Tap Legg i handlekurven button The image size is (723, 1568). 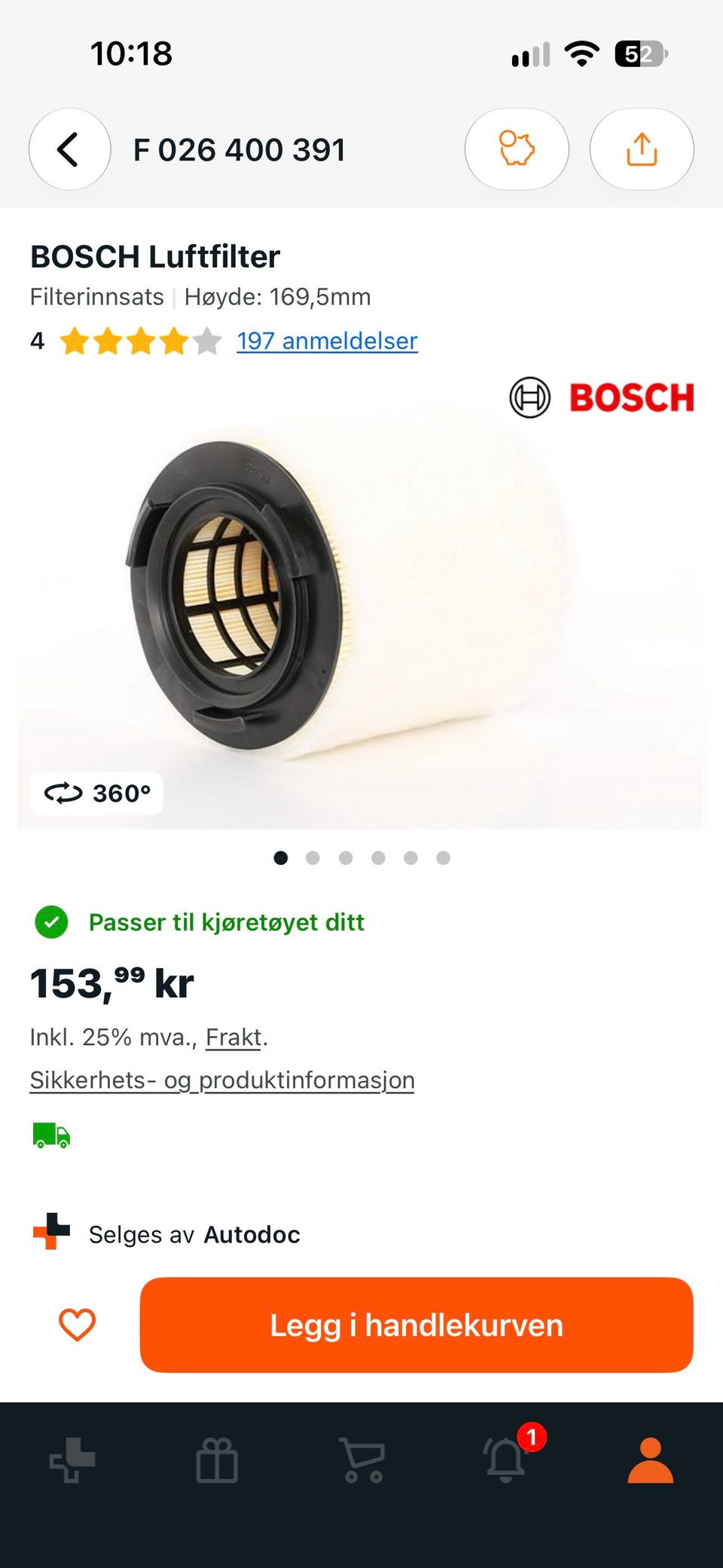tap(416, 1325)
